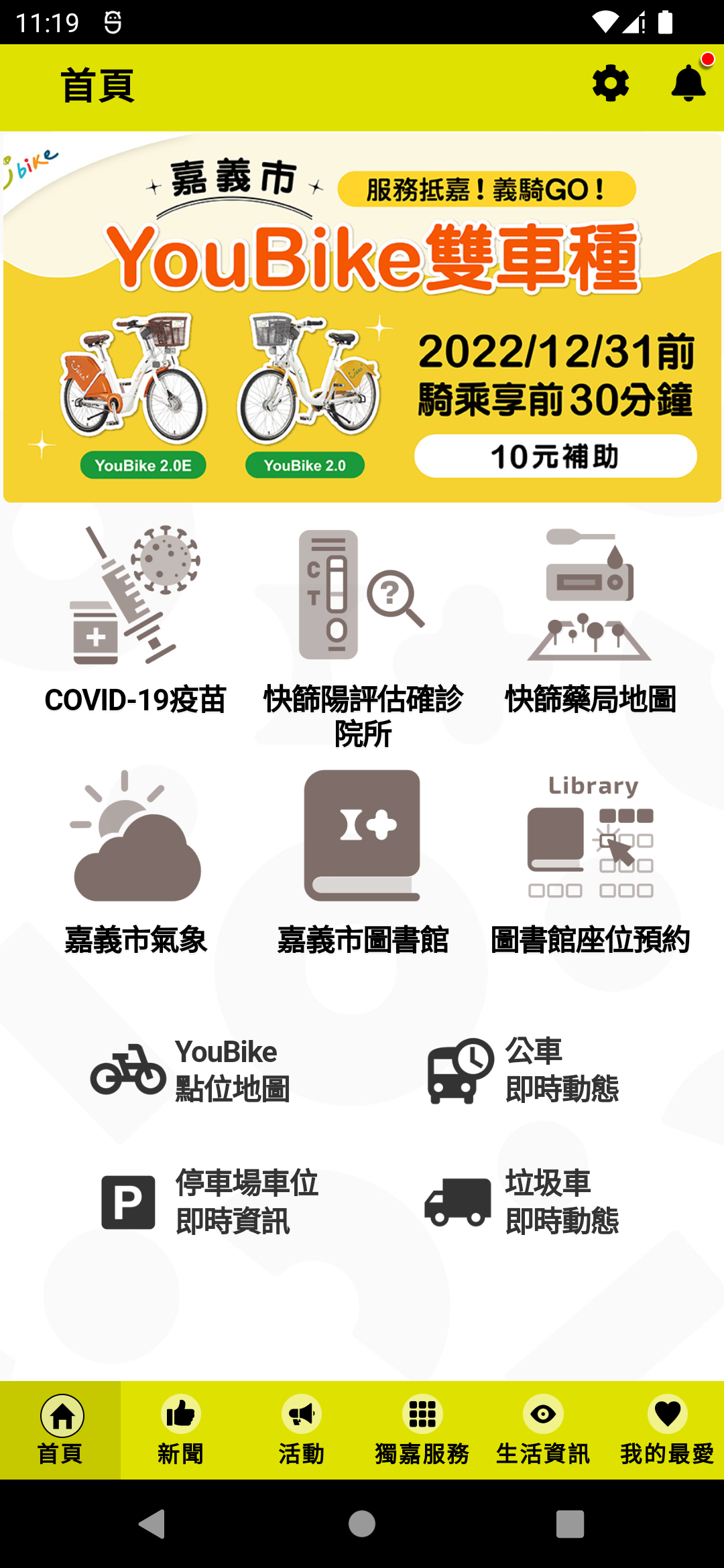The width and height of the screenshot is (724, 1568).
Task: Open the settings gear icon
Action: pyautogui.click(x=611, y=84)
